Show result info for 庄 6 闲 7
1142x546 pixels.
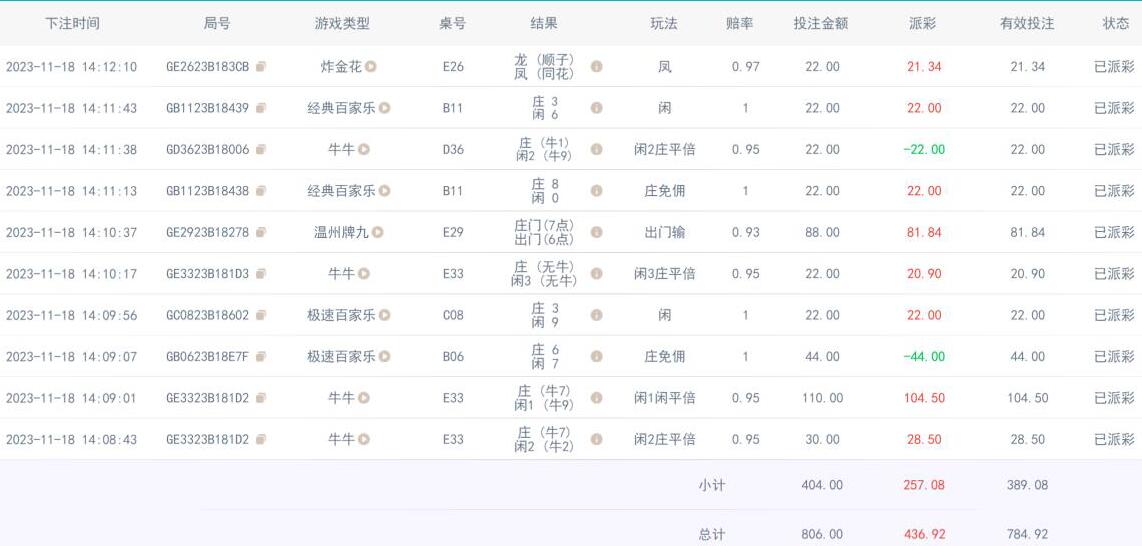[x=597, y=357]
